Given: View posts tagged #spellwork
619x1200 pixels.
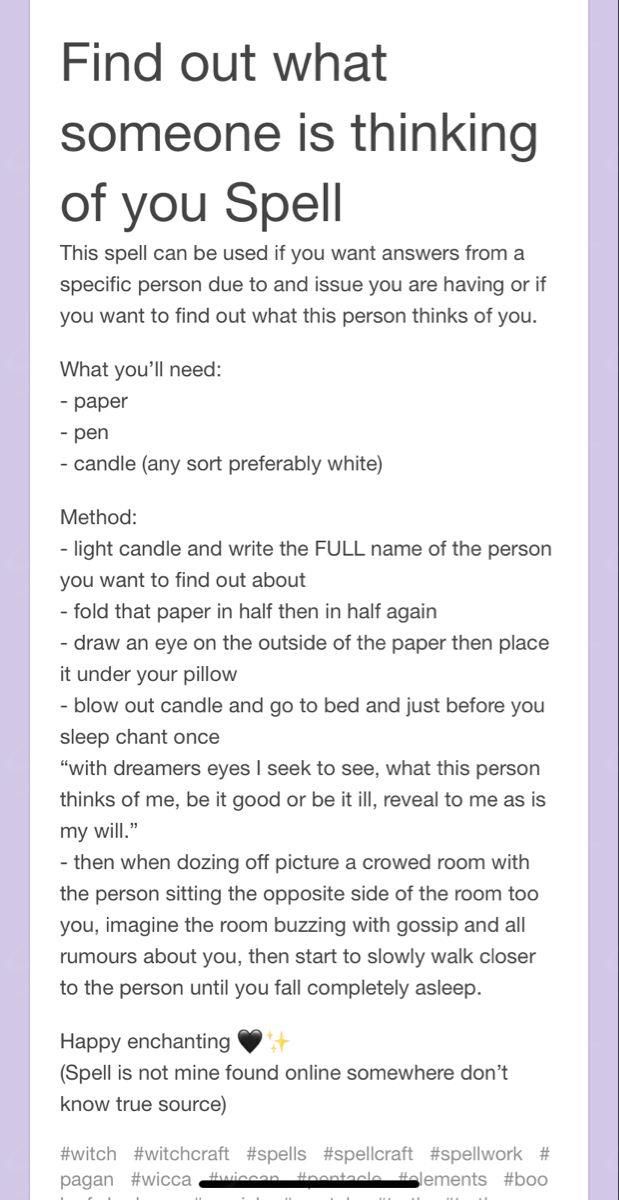Looking at the screenshot, I should coord(476,1154).
